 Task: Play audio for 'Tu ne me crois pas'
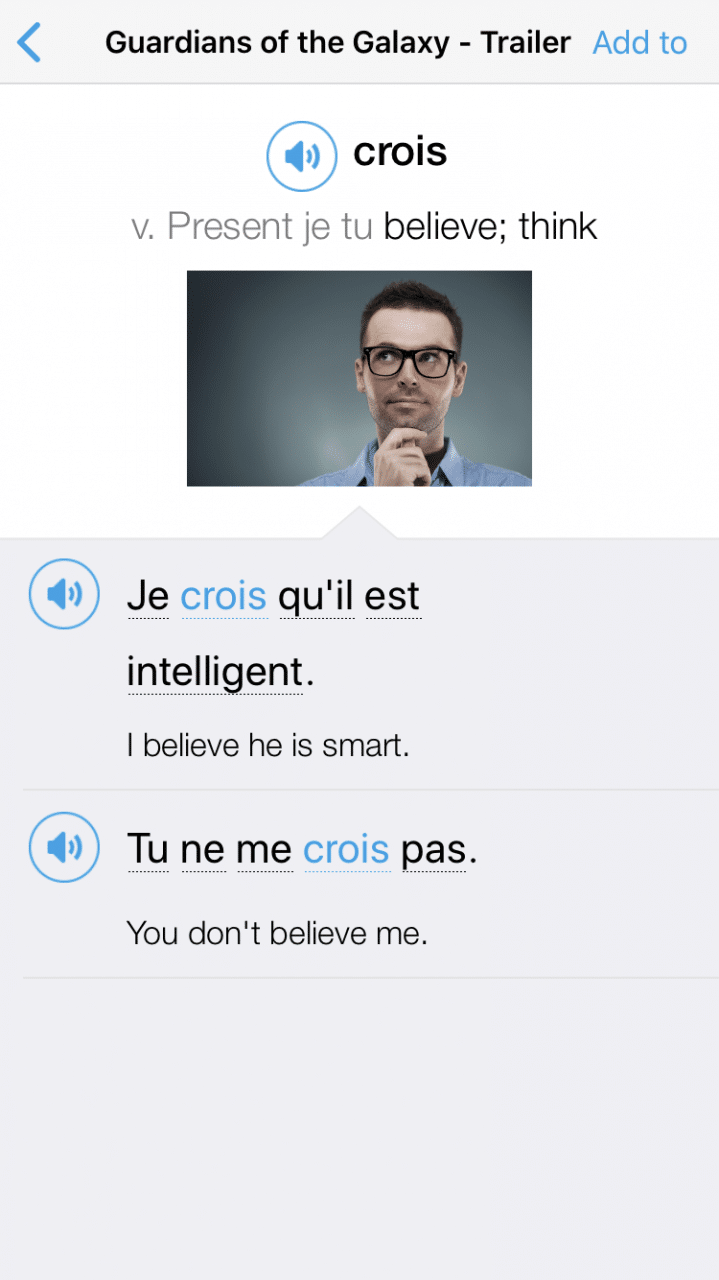64,847
